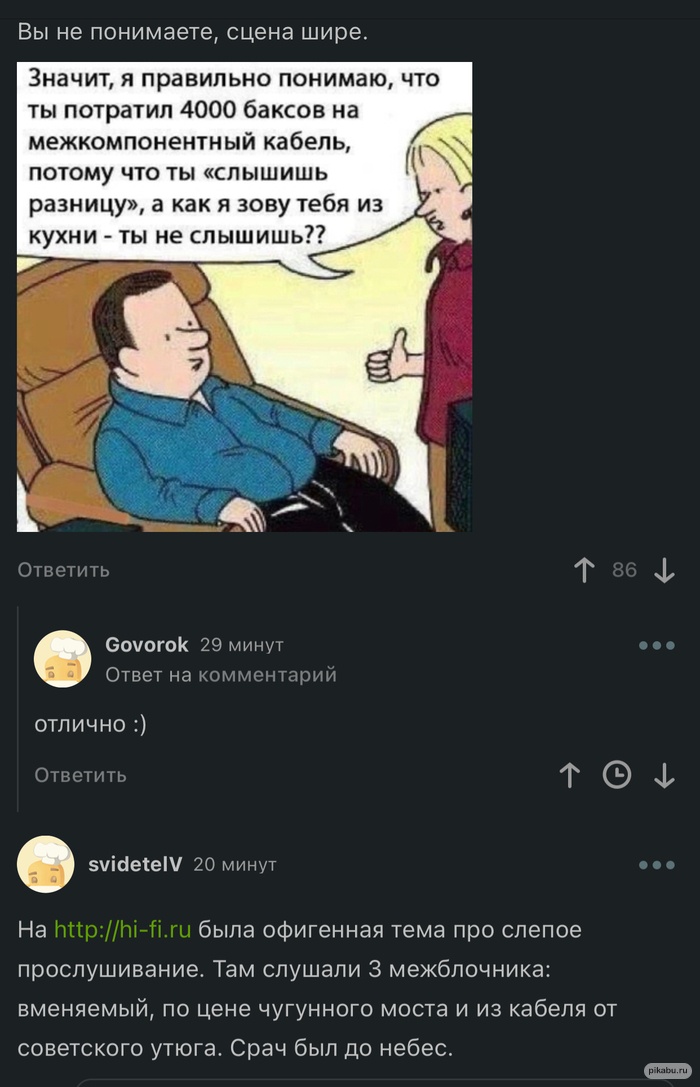Open the overflow menu on Govorok's comment
Viewport: 700px width, 1087px height.
[x=657, y=646]
